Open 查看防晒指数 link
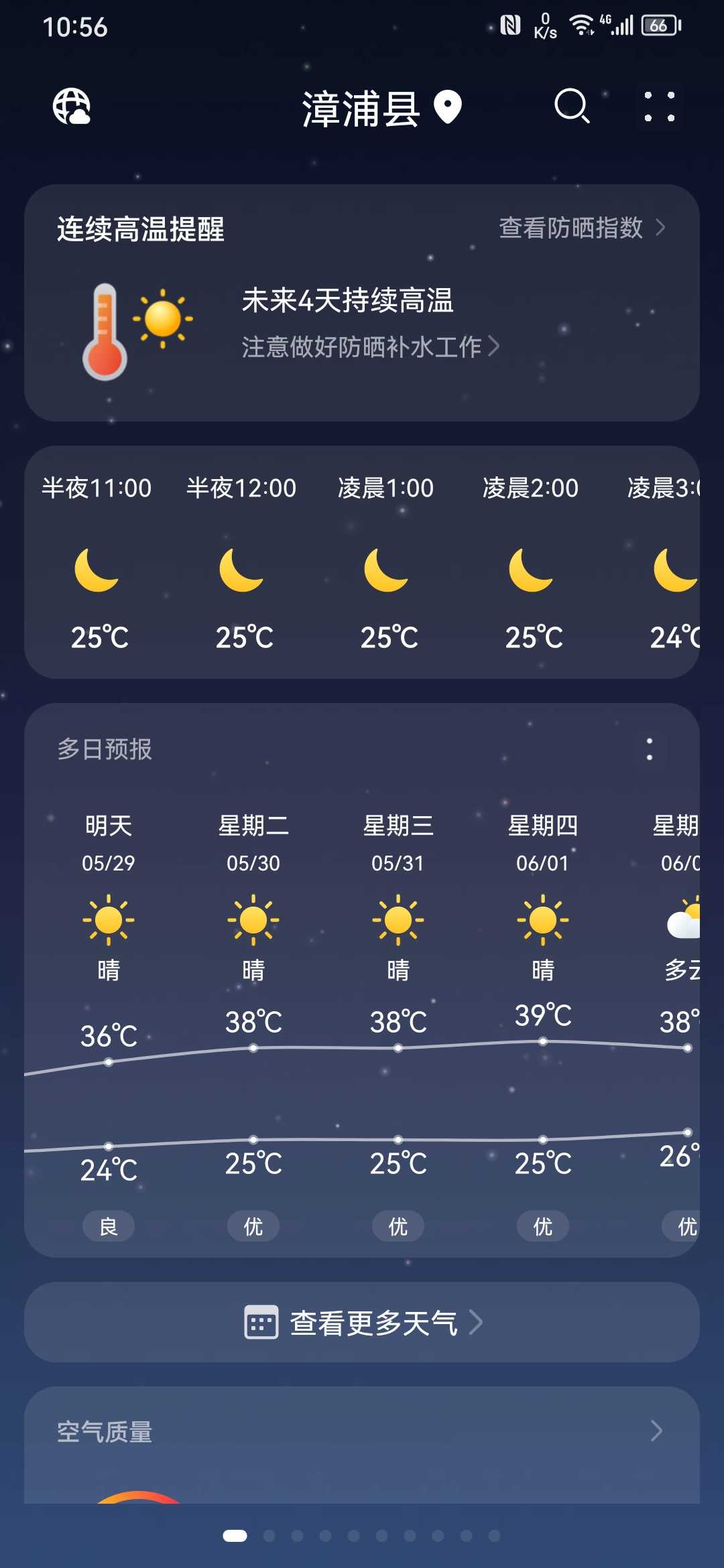 583,228
